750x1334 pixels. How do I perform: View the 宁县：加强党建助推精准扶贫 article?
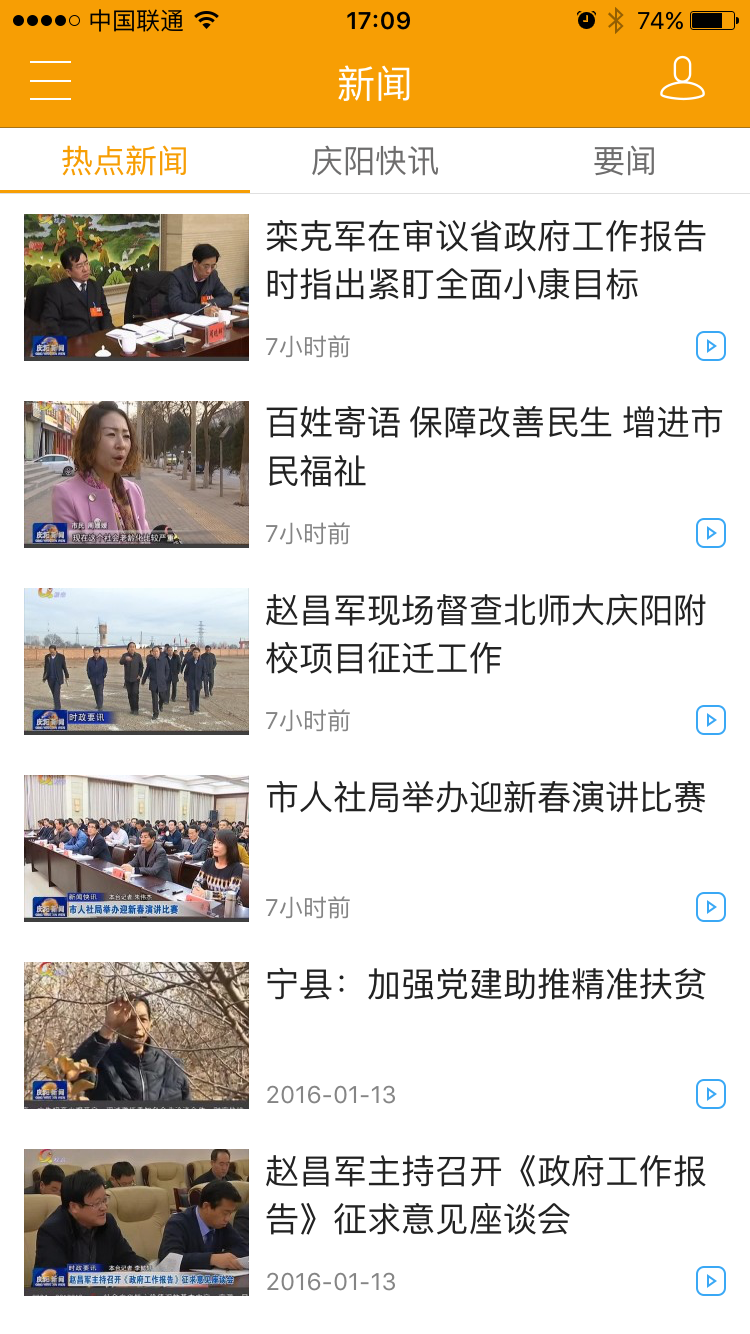486,985
